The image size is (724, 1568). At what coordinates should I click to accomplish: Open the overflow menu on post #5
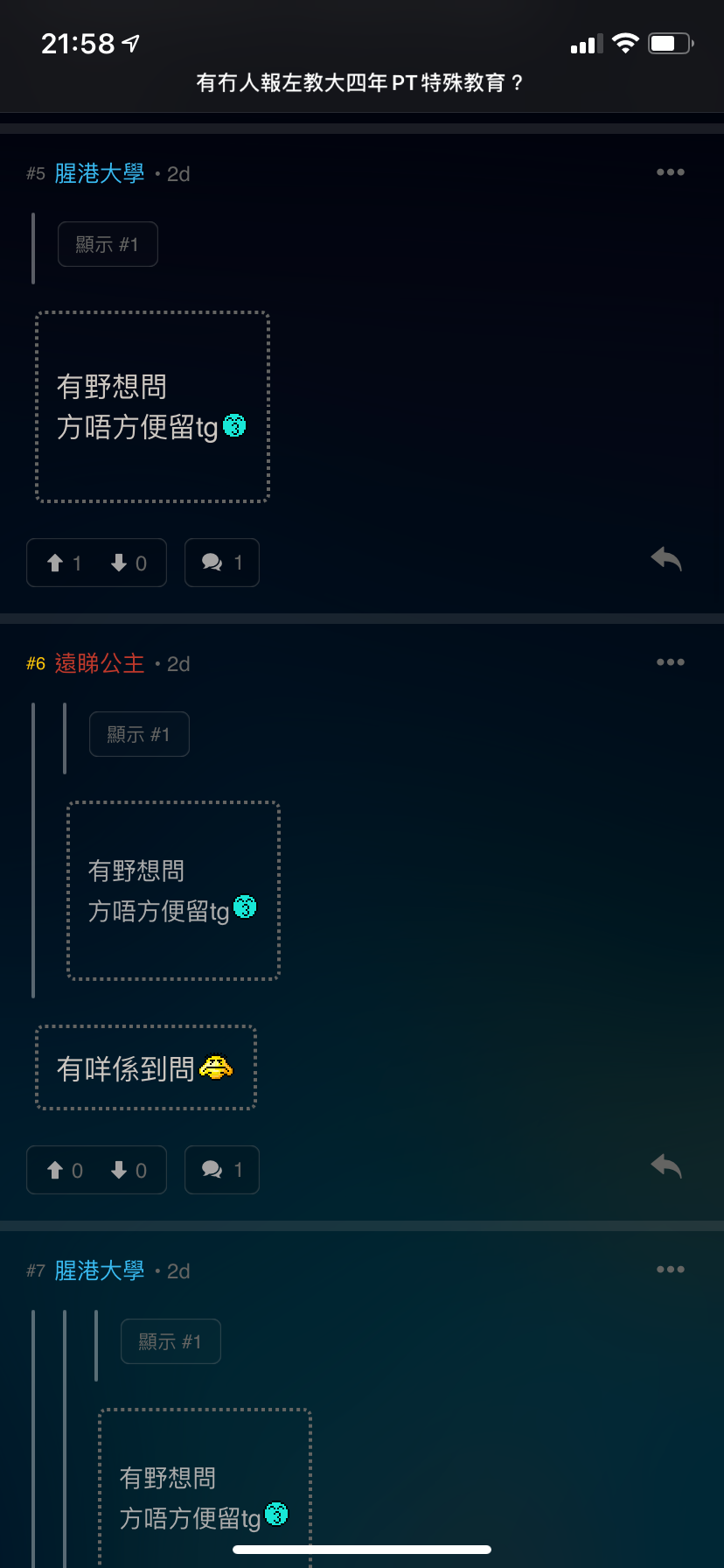(671, 172)
